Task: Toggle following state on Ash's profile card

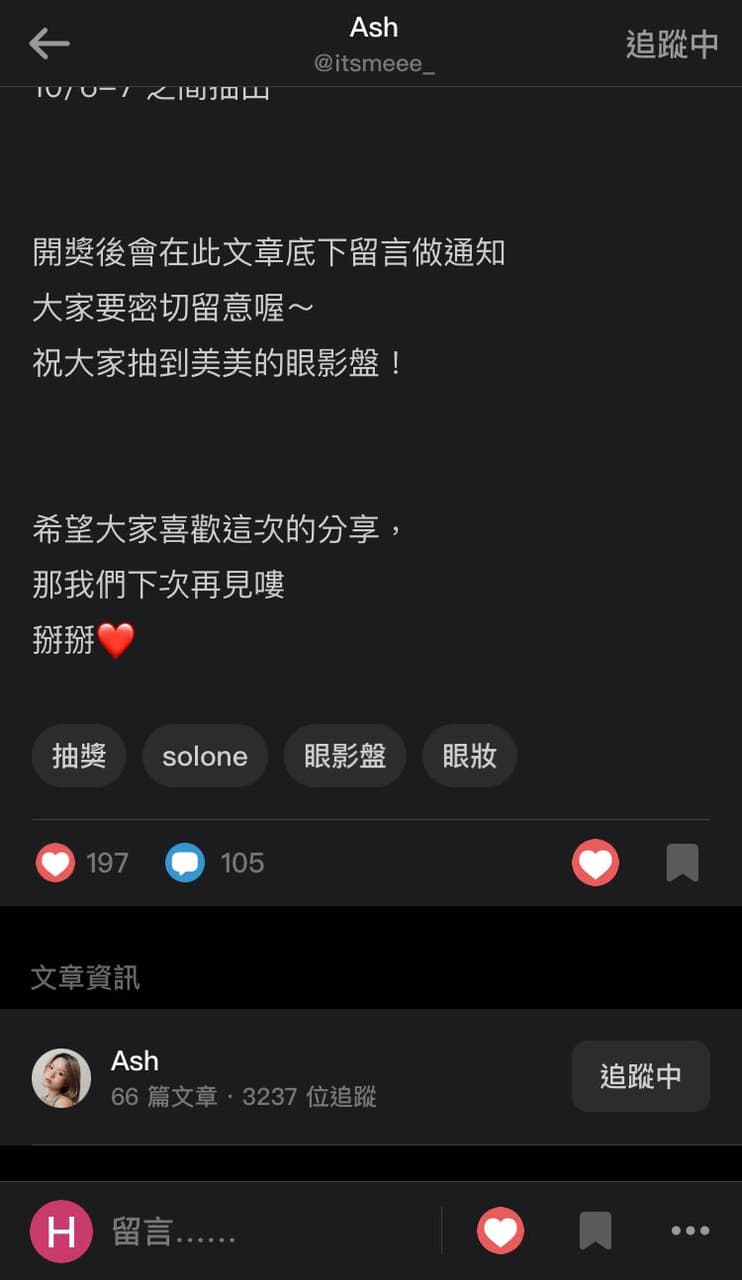Action: click(640, 1076)
